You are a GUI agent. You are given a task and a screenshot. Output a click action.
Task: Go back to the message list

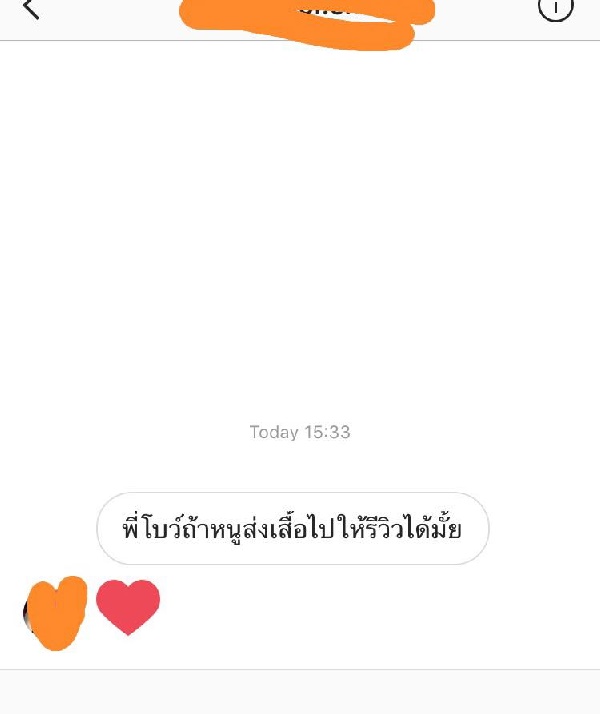tap(31, 9)
